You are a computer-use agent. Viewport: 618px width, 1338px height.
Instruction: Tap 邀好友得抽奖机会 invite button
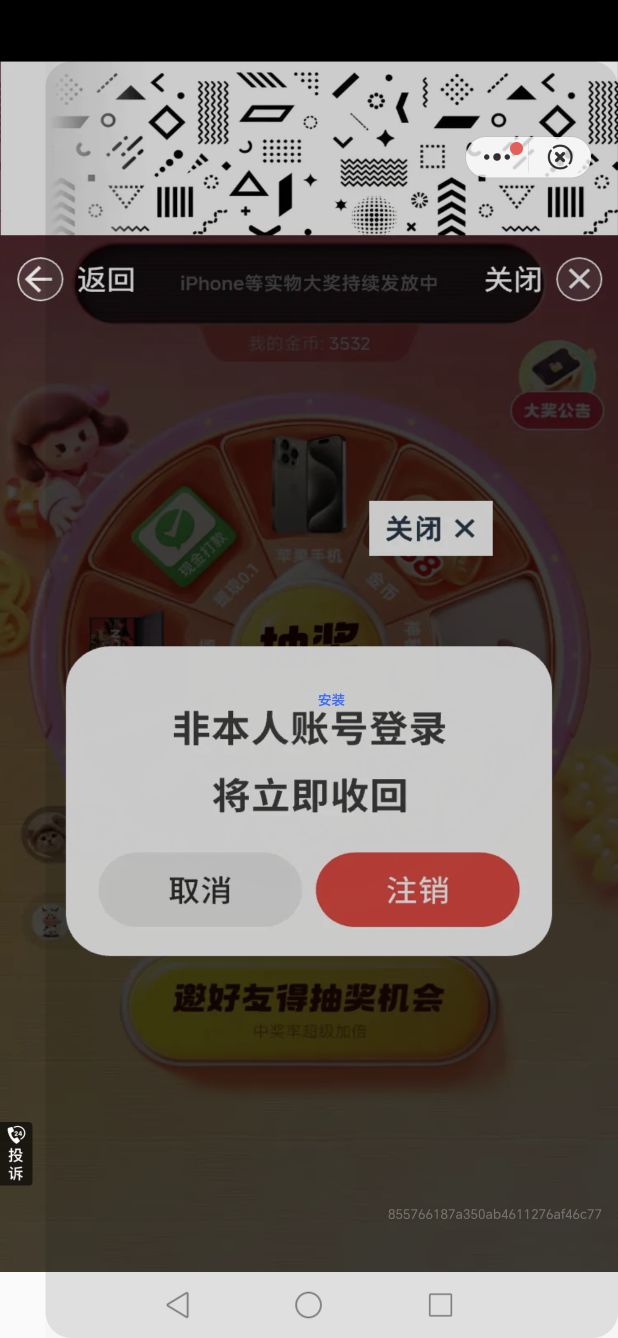point(308,1005)
